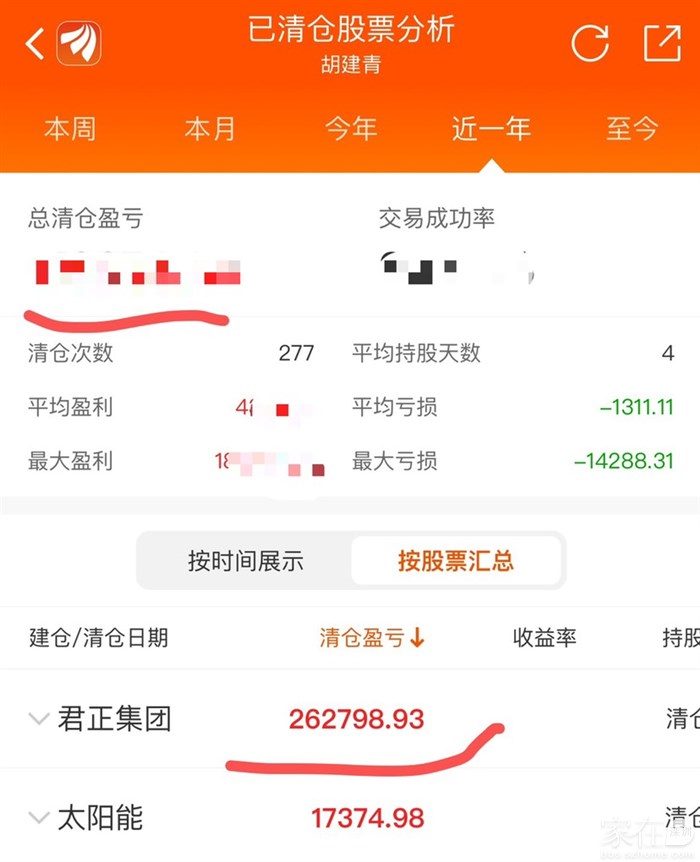Select the 今年 period tab
The width and height of the screenshot is (700, 862).
point(351,129)
